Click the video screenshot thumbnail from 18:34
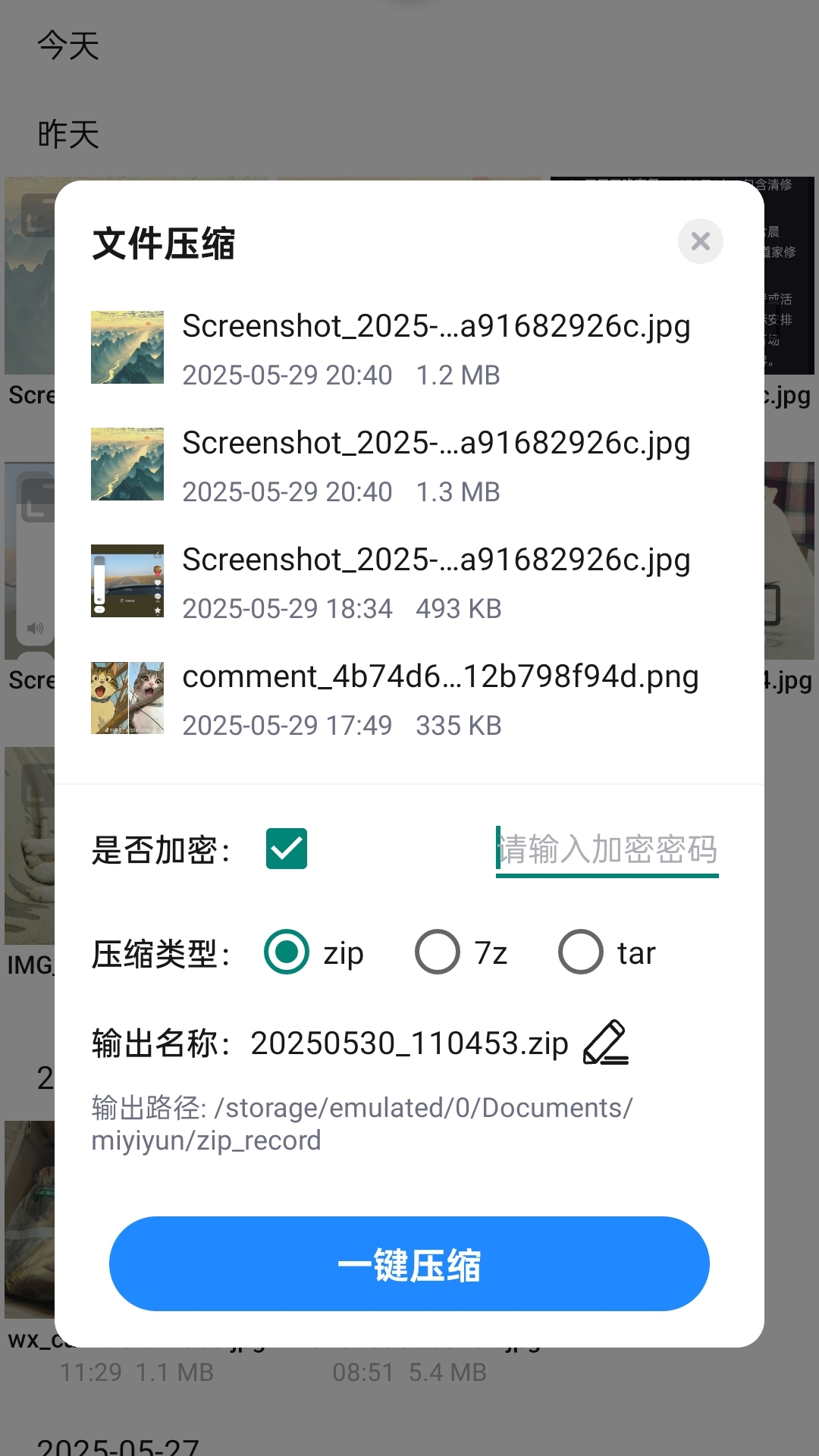This screenshot has height=1456, width=819. (x=127, y=580)
